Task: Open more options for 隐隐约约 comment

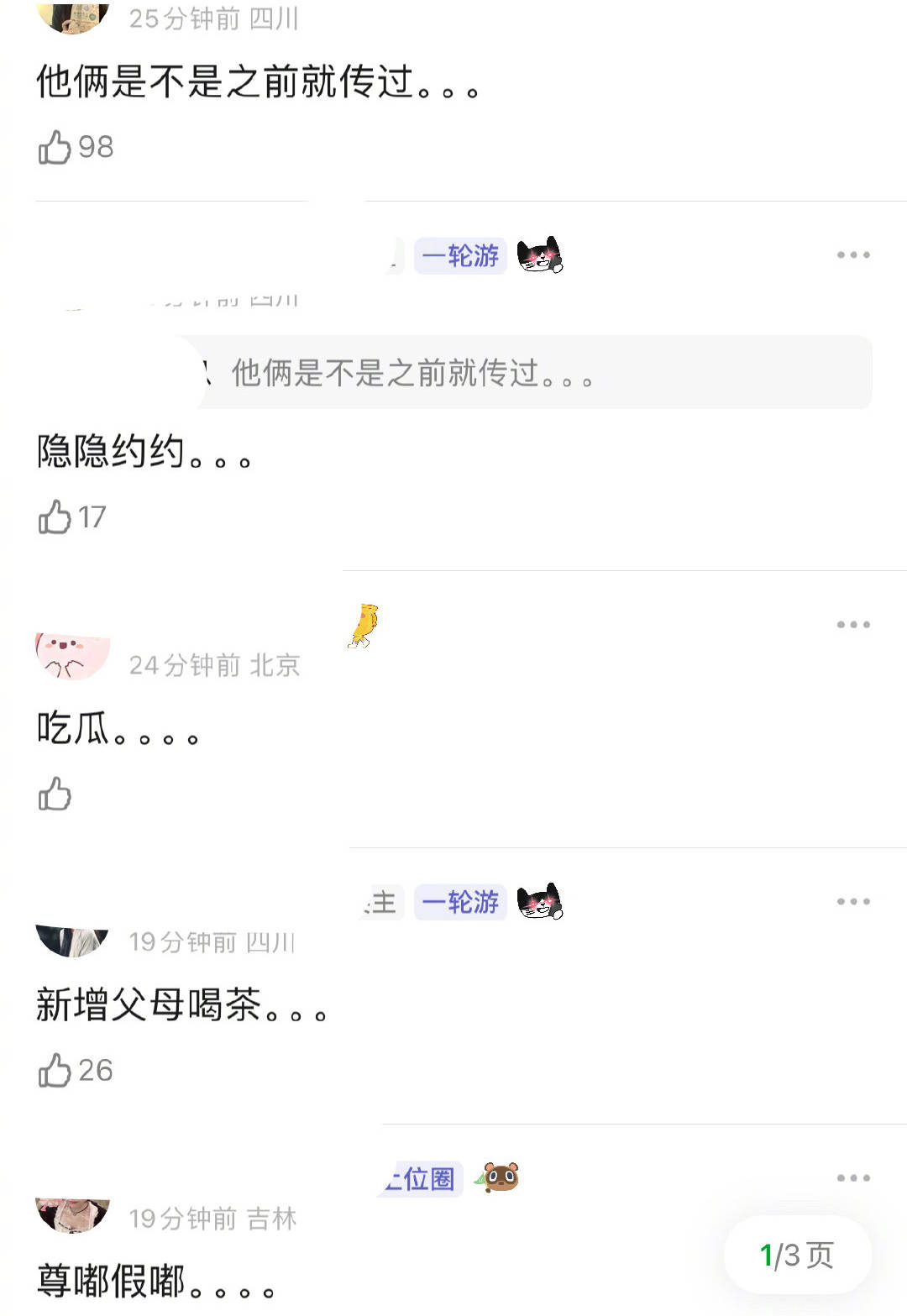Action: click(852, 254)
